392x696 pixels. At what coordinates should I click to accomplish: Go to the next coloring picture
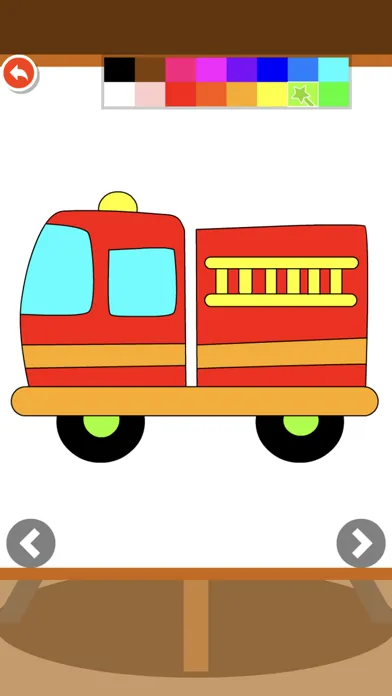(x=361, y=543)
